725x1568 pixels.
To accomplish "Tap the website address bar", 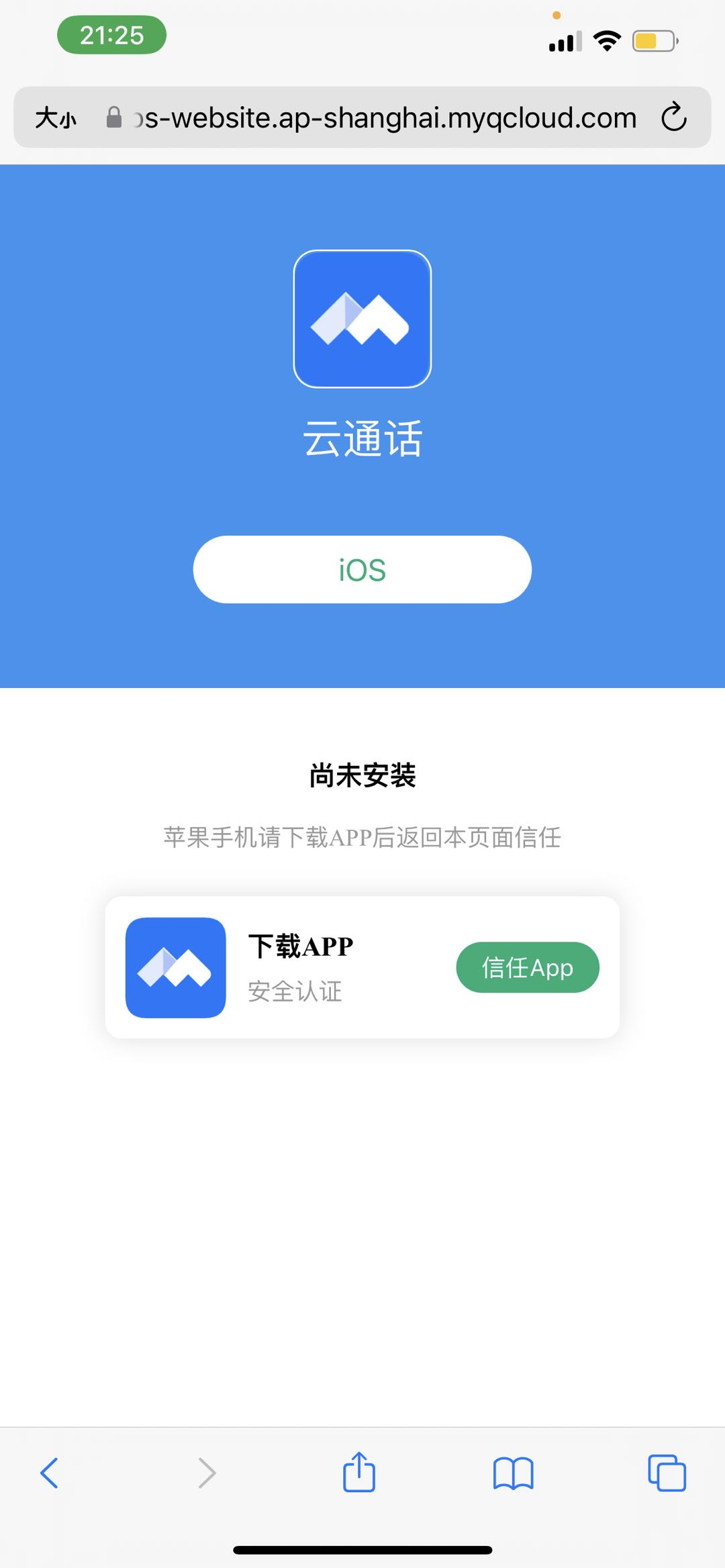I will coord(386,118).
